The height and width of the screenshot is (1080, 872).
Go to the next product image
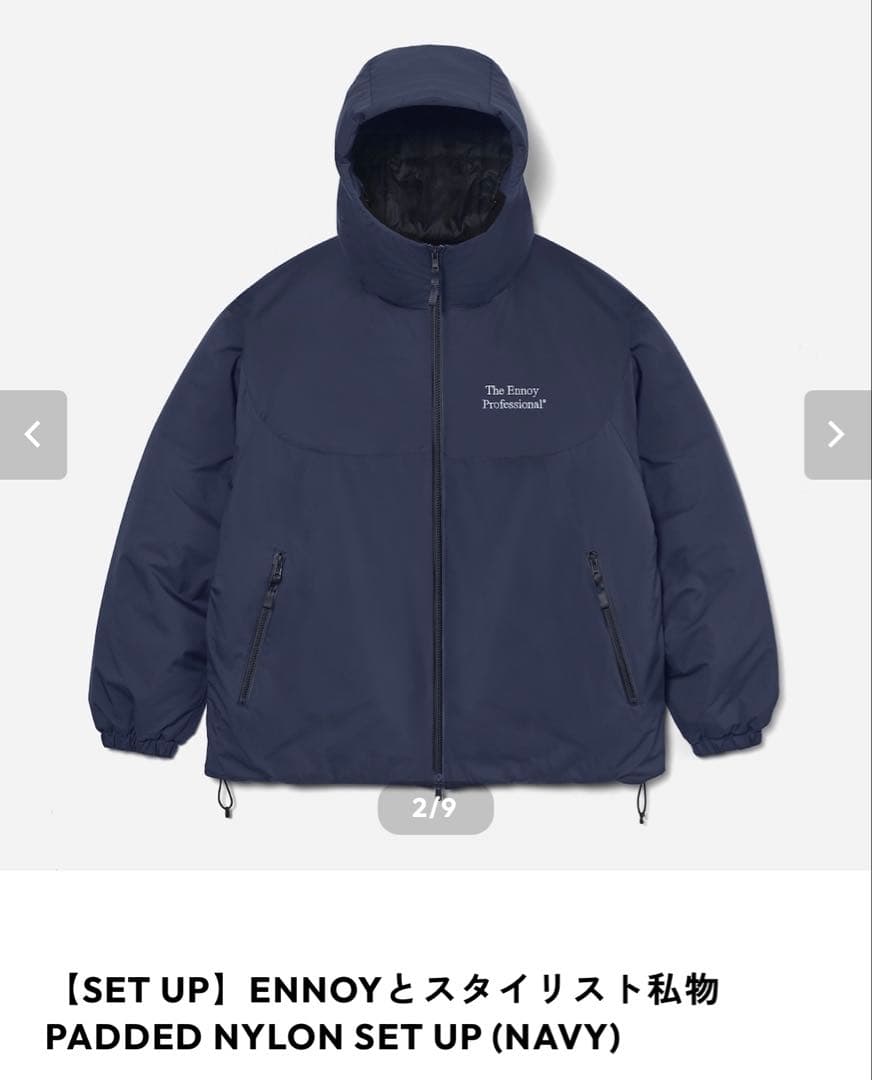[837, 434]
